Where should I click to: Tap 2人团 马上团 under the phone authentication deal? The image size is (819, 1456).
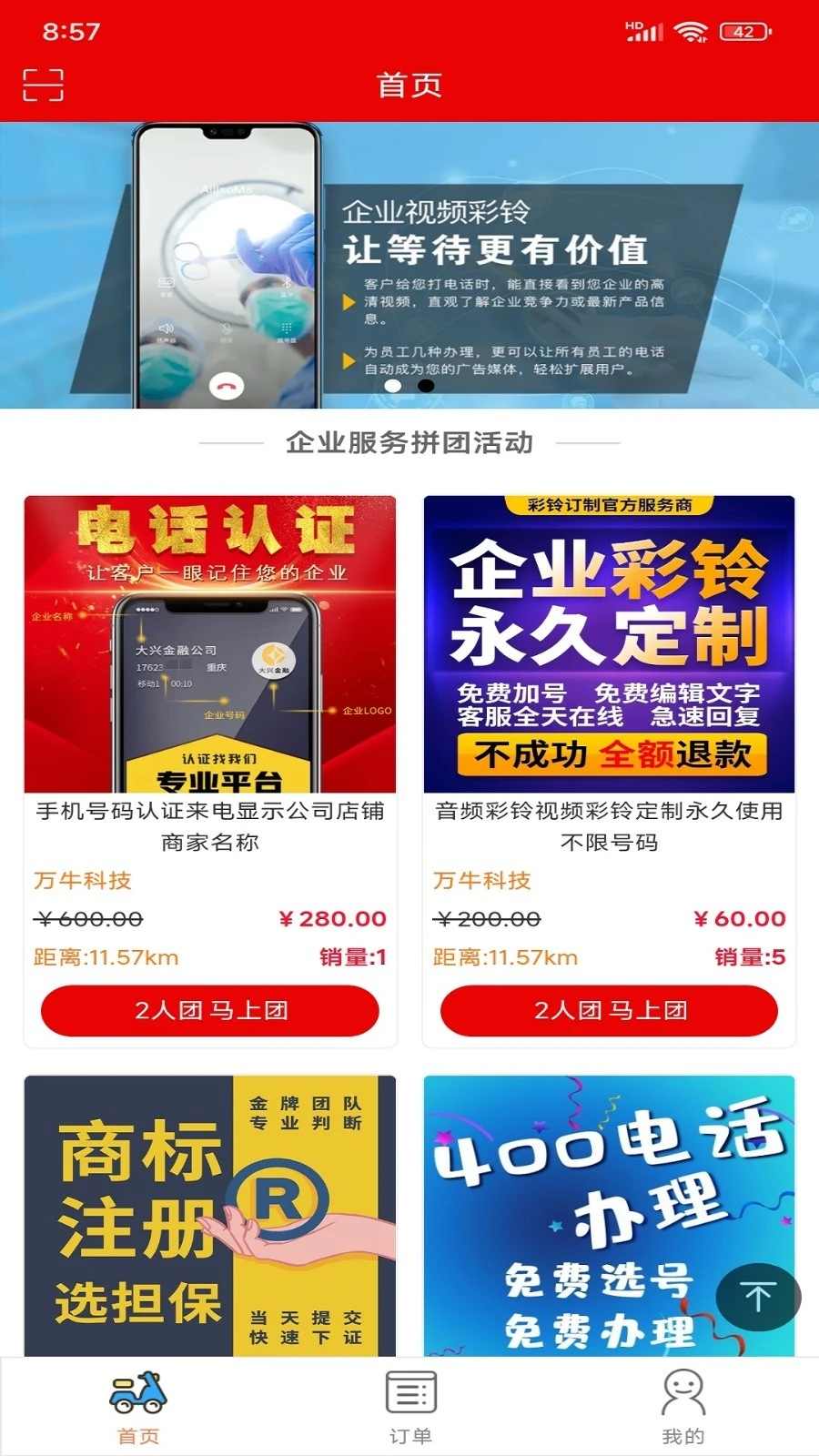click(x=210, y=1010)
